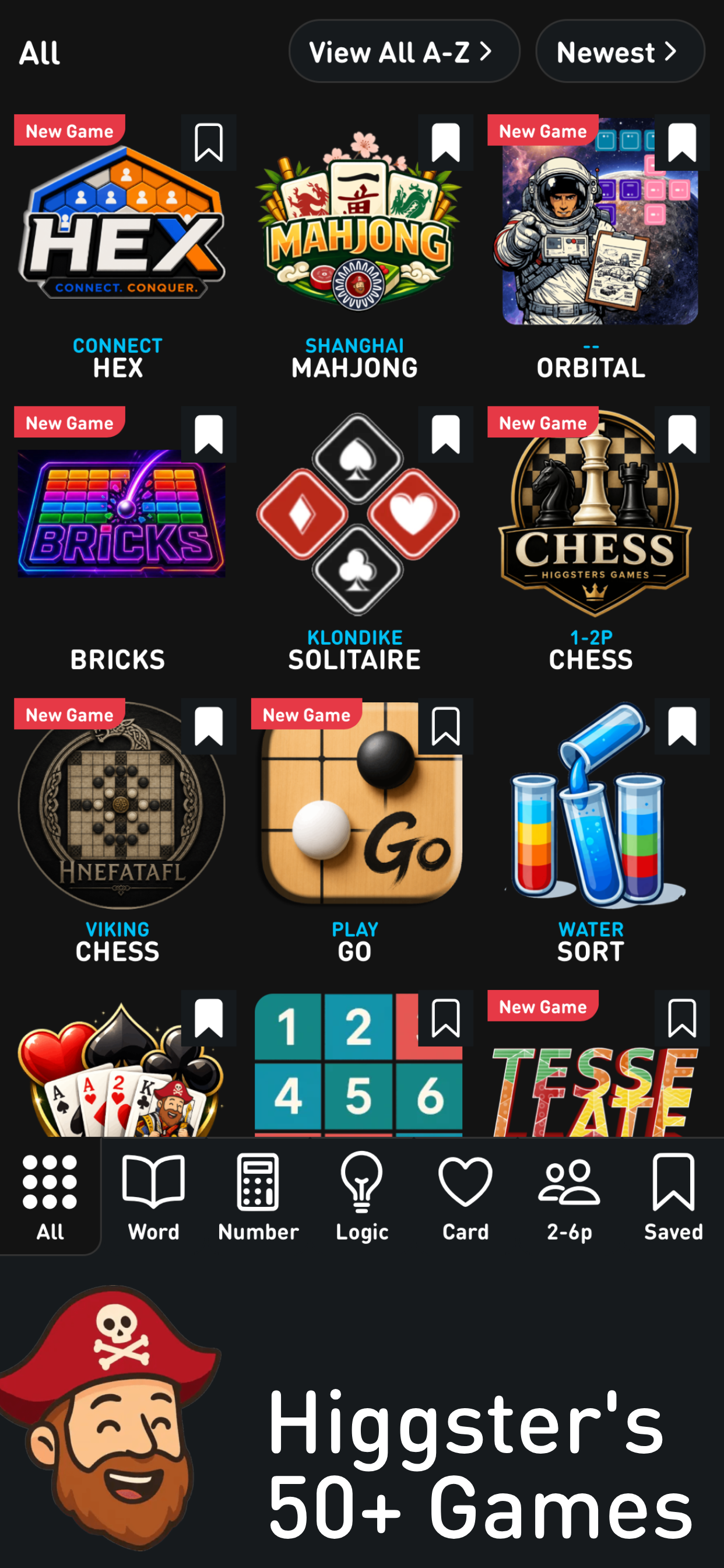Open View All A-Z list
Viewport: 724px width, 1568px height.
click(x=404, y=52)
